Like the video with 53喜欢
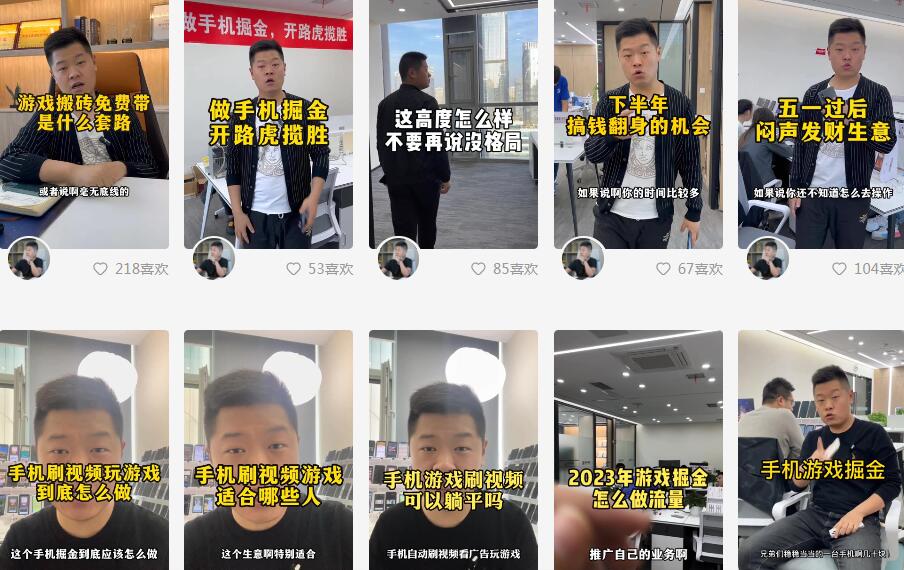The height and width of the screenshot is (570, 904). click(293, 269)
